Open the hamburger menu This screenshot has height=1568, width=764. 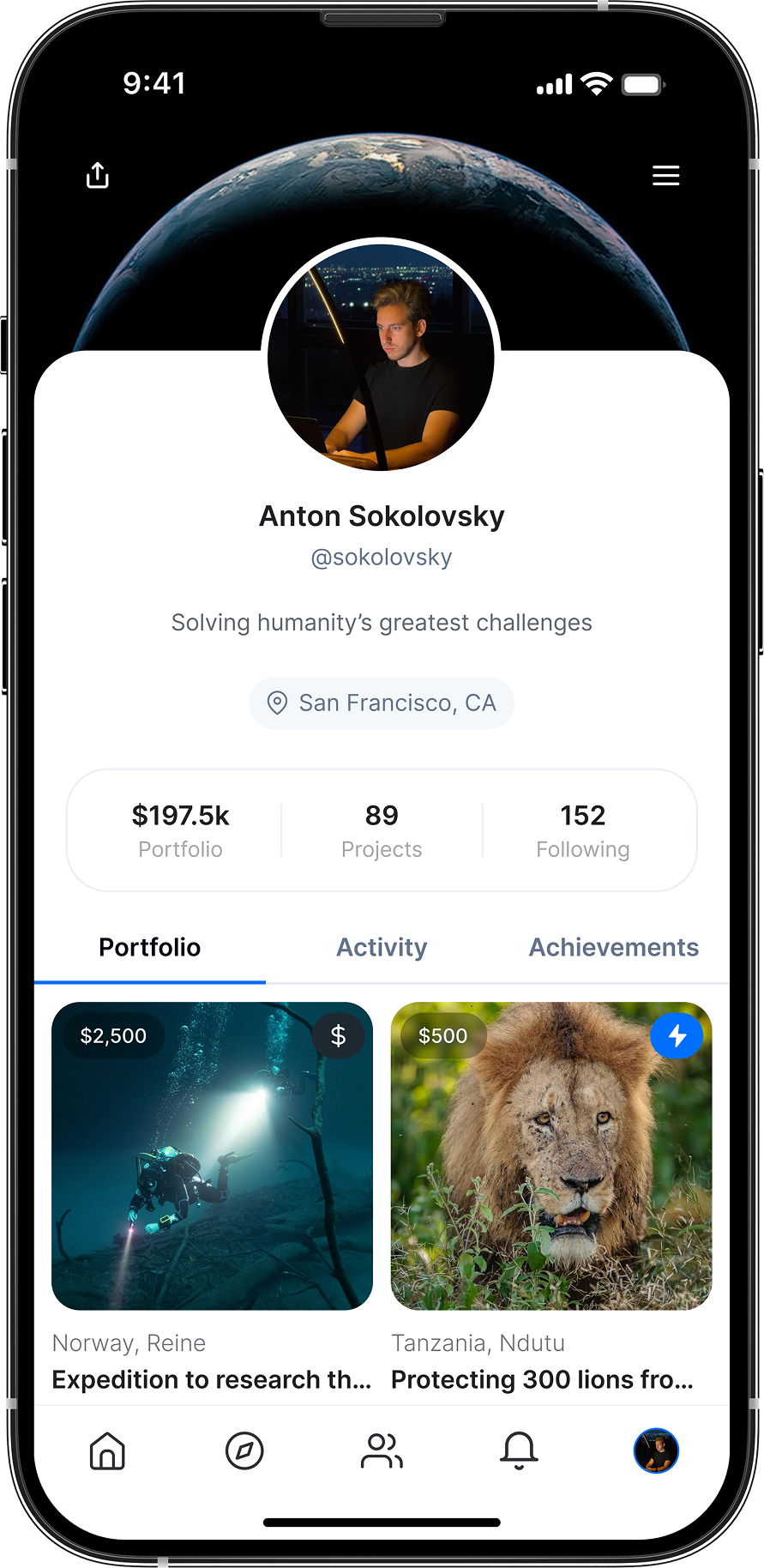click(x=665, y=175)
